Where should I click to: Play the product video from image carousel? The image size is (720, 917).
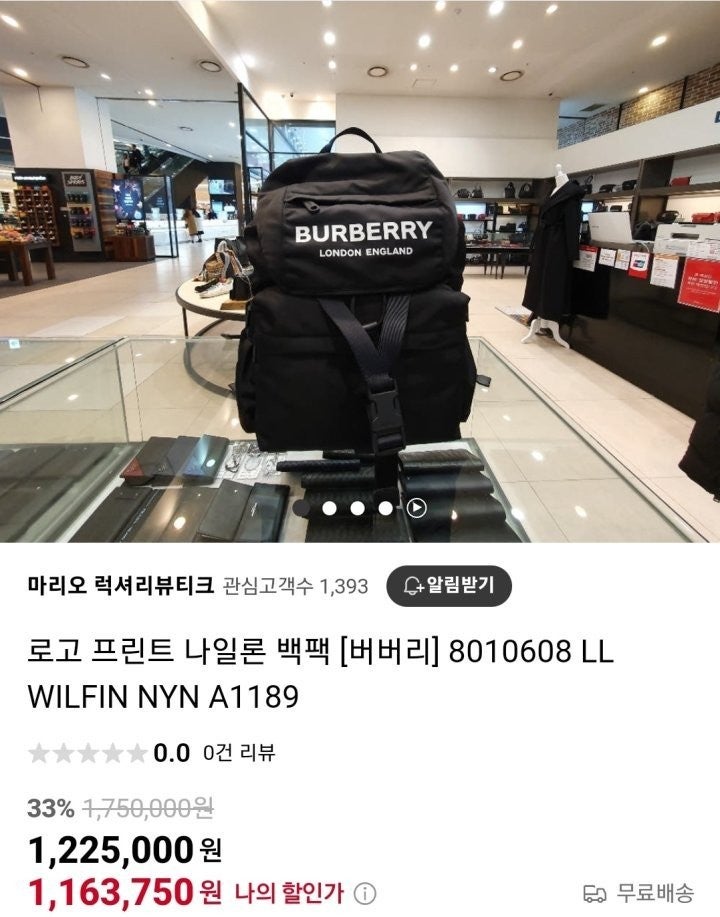point(417,508)
